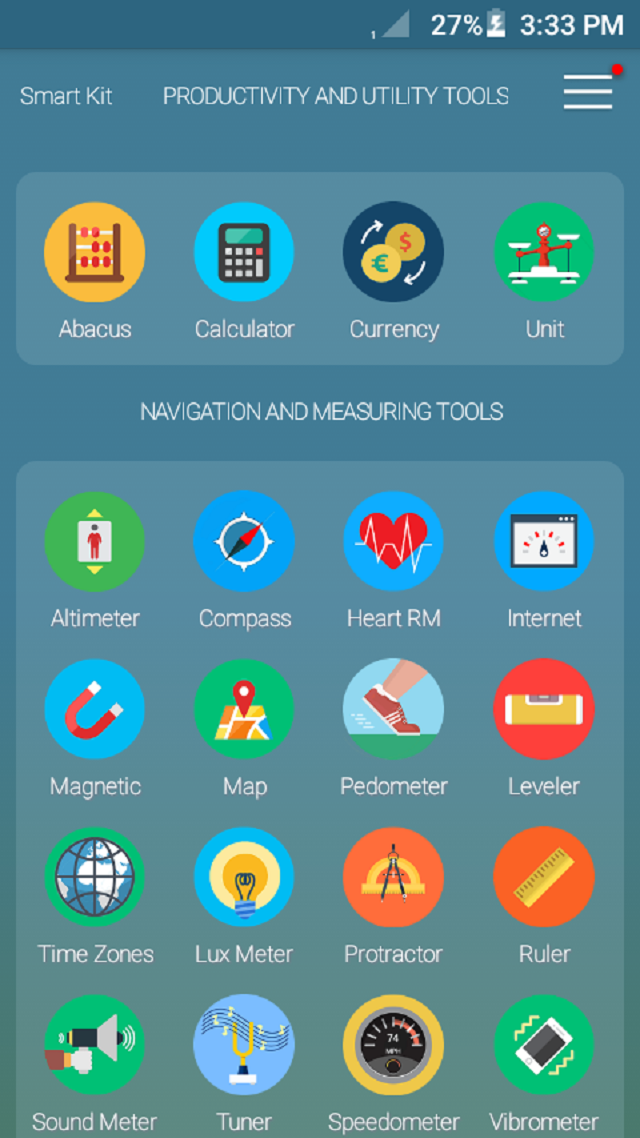Open the Heart RM monitor
The height and width of the screenshot is (1138, 640).
click(394, 541)
